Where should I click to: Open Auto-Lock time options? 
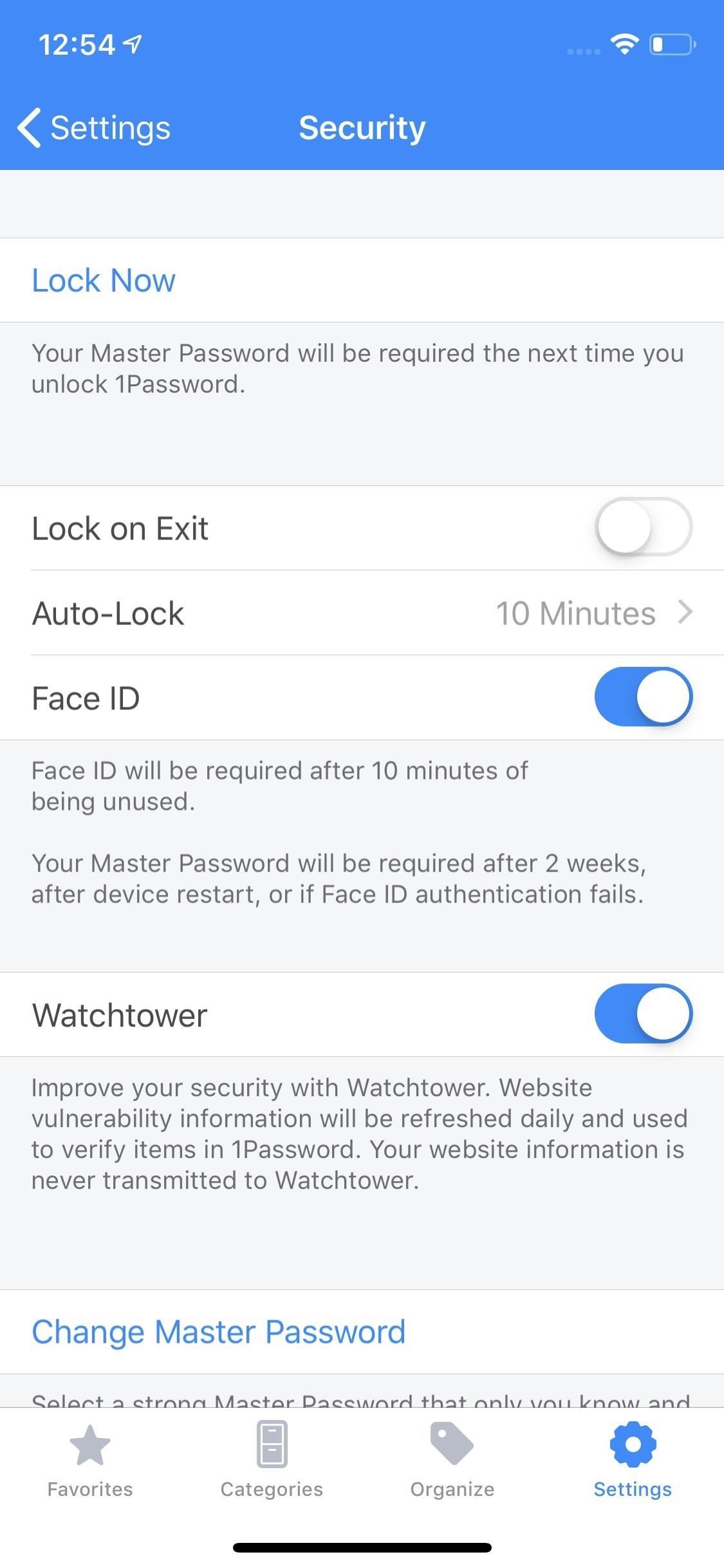click(x=362, y=613)
